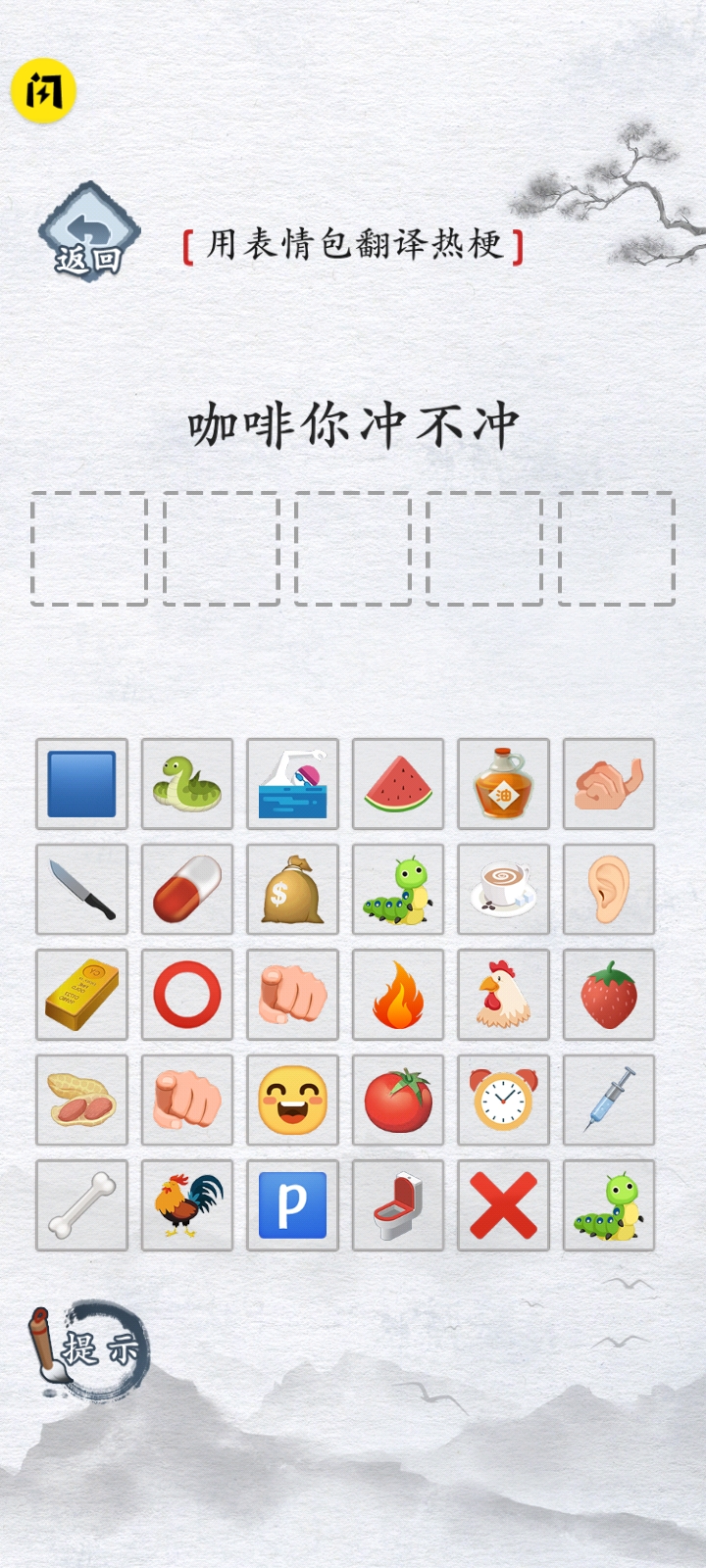Open the yellow round icon at top
This screenshot has width=706, height=1568.
[43, 91]
